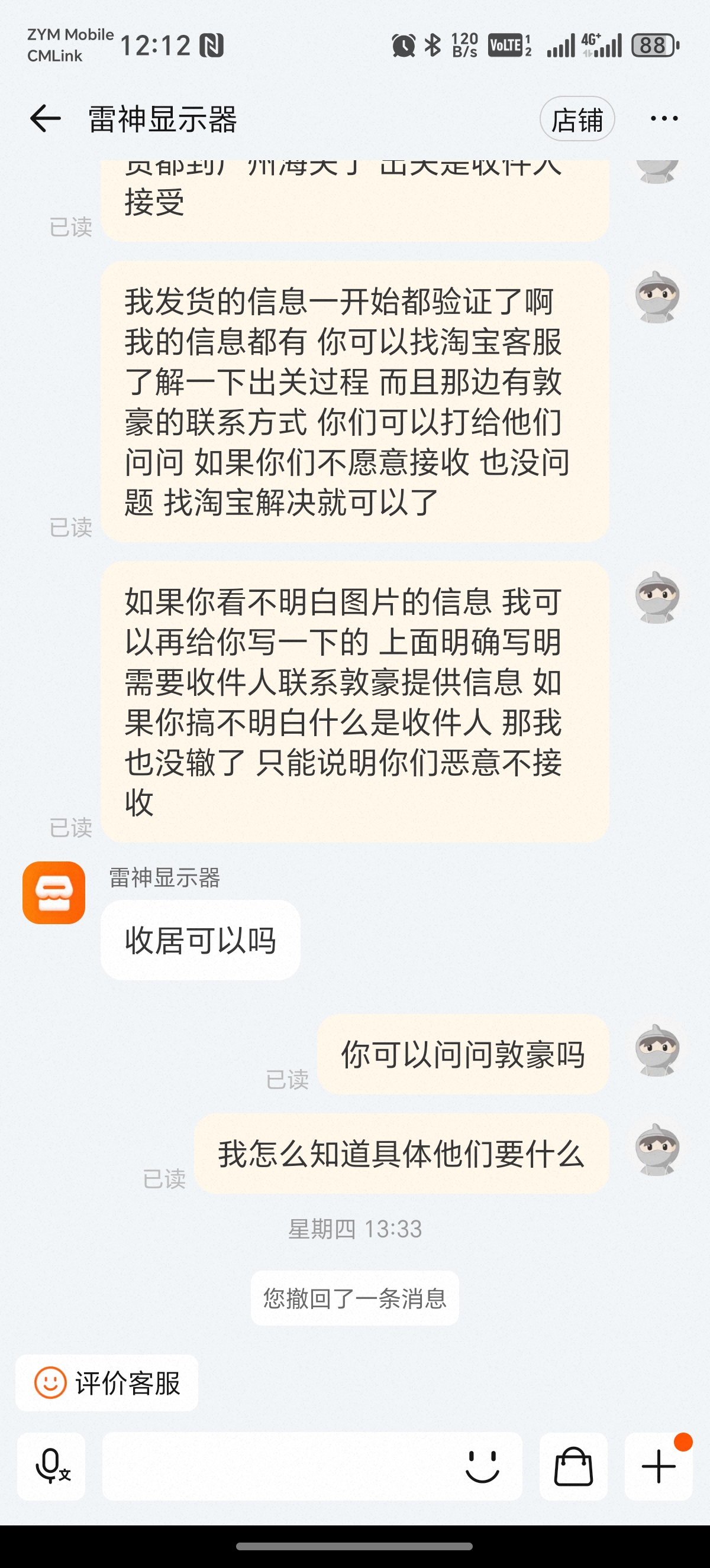Open the emoji picker
Viewport: 710px width, 1568px height.
[x=482, y=1466]
